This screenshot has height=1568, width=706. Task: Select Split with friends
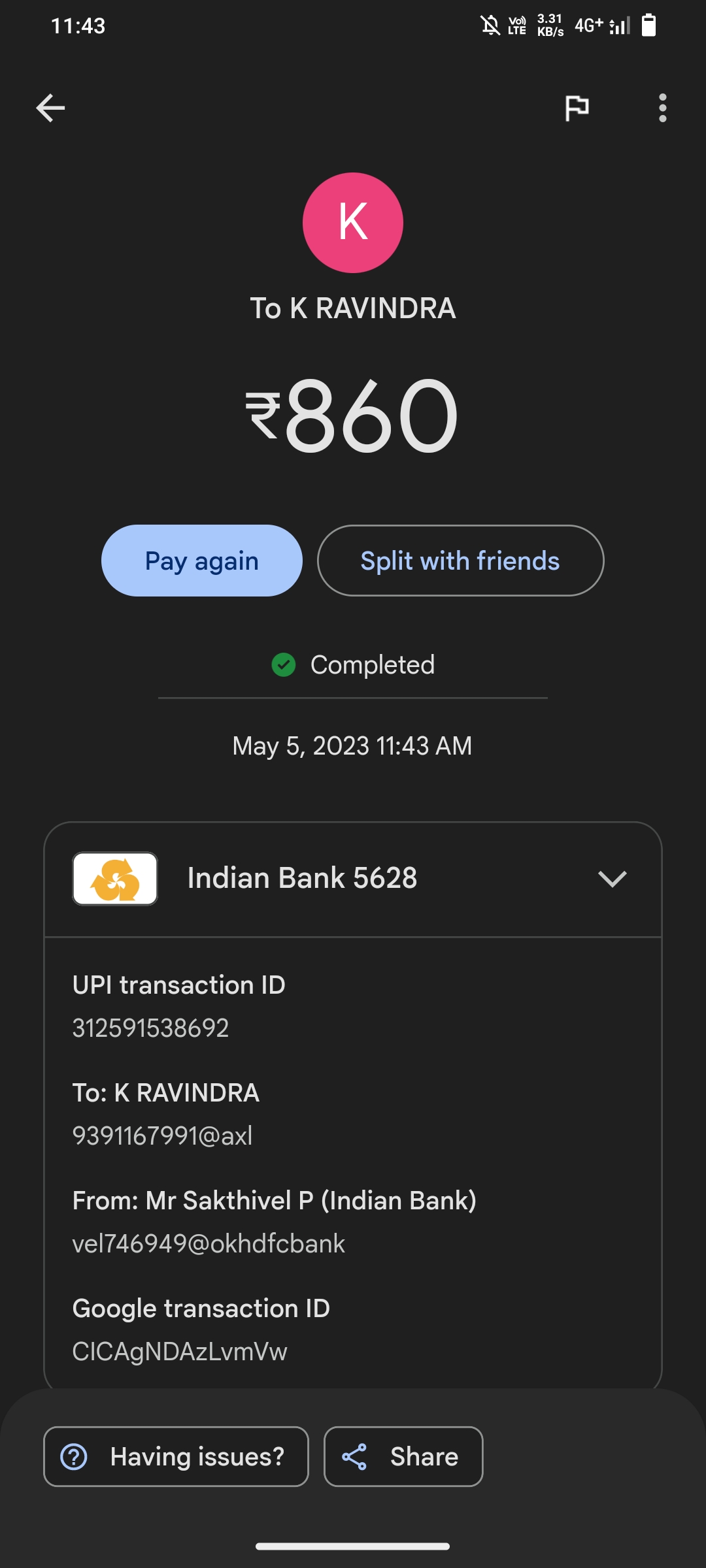coord(460,561)
